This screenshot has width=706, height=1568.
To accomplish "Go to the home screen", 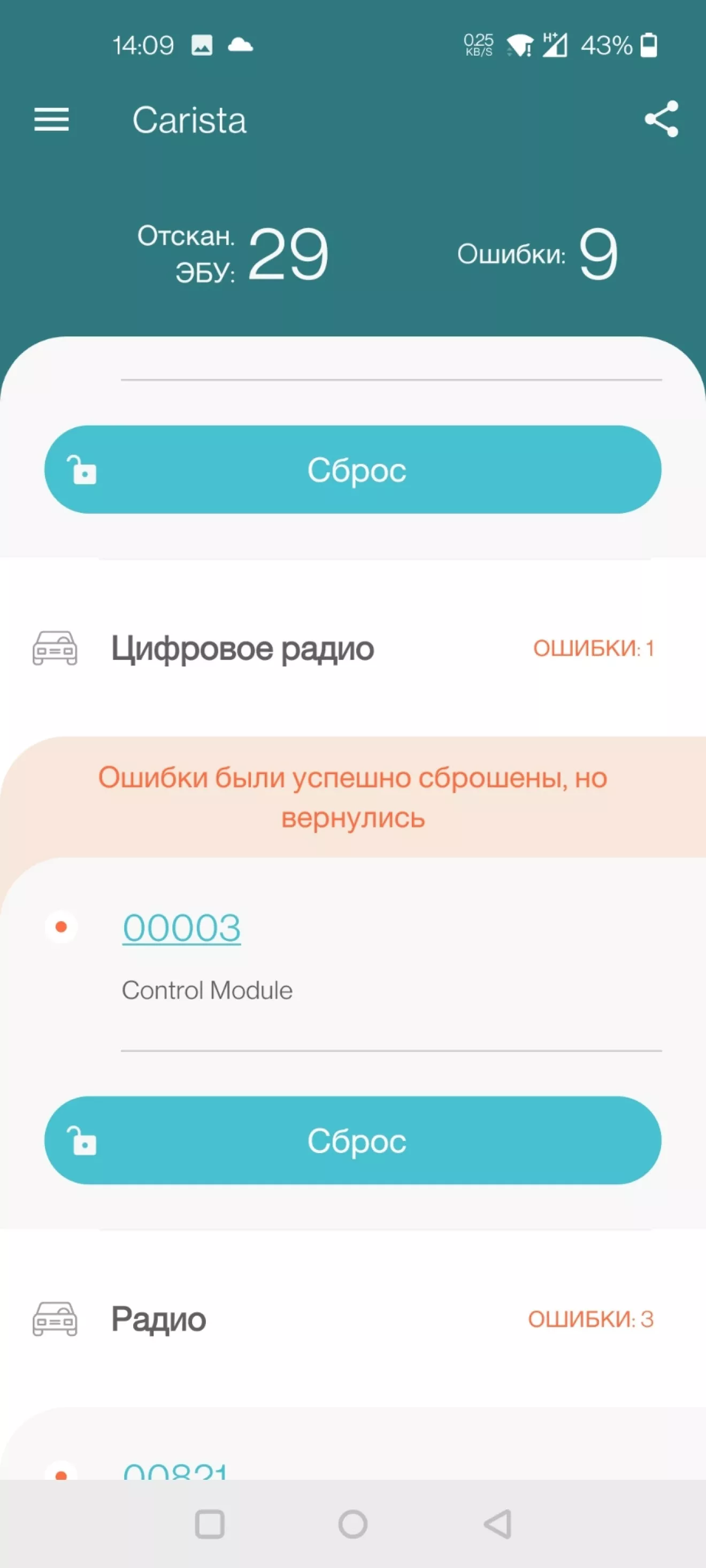I will 352,1524.
